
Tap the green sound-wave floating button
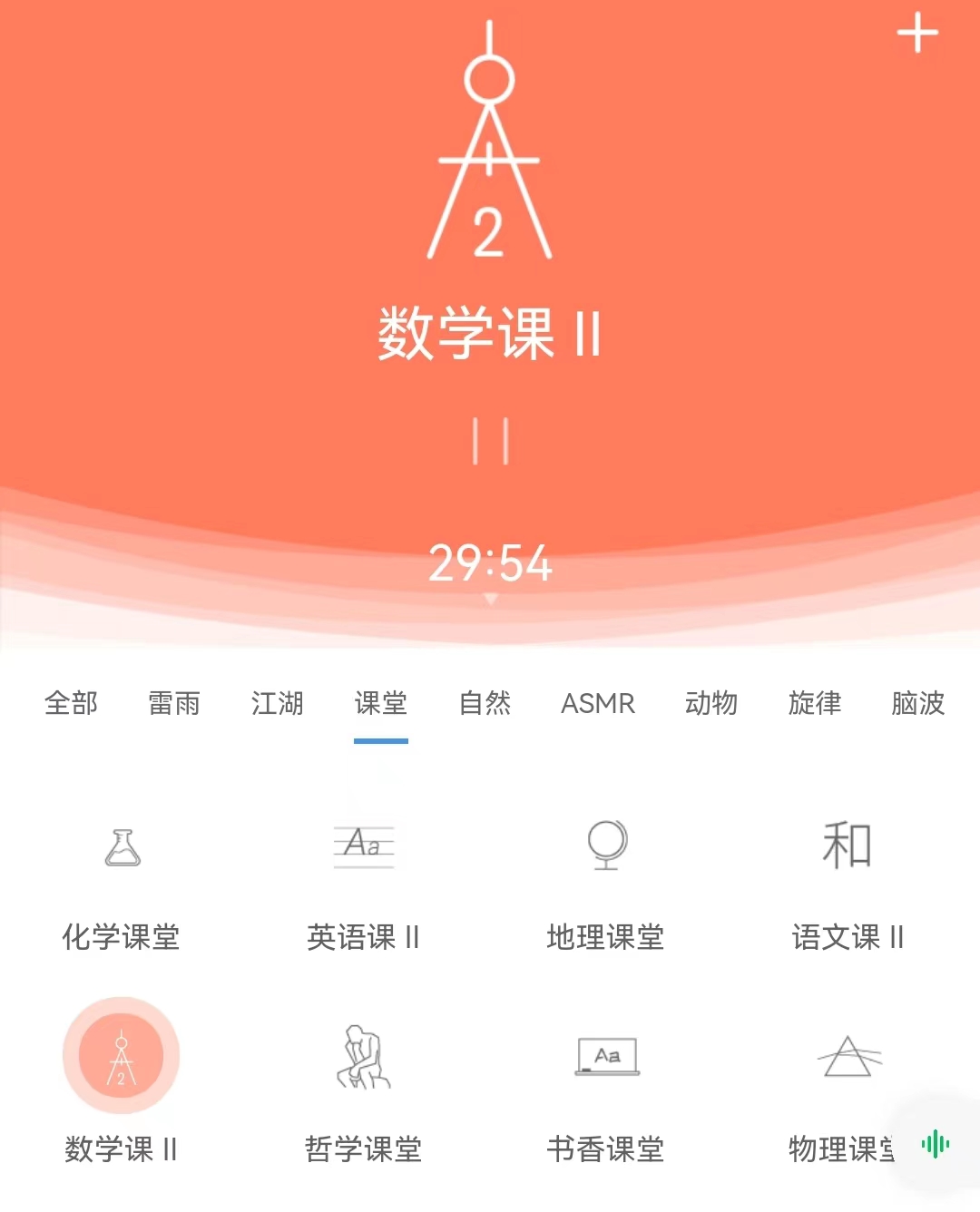coord(935,1145)
